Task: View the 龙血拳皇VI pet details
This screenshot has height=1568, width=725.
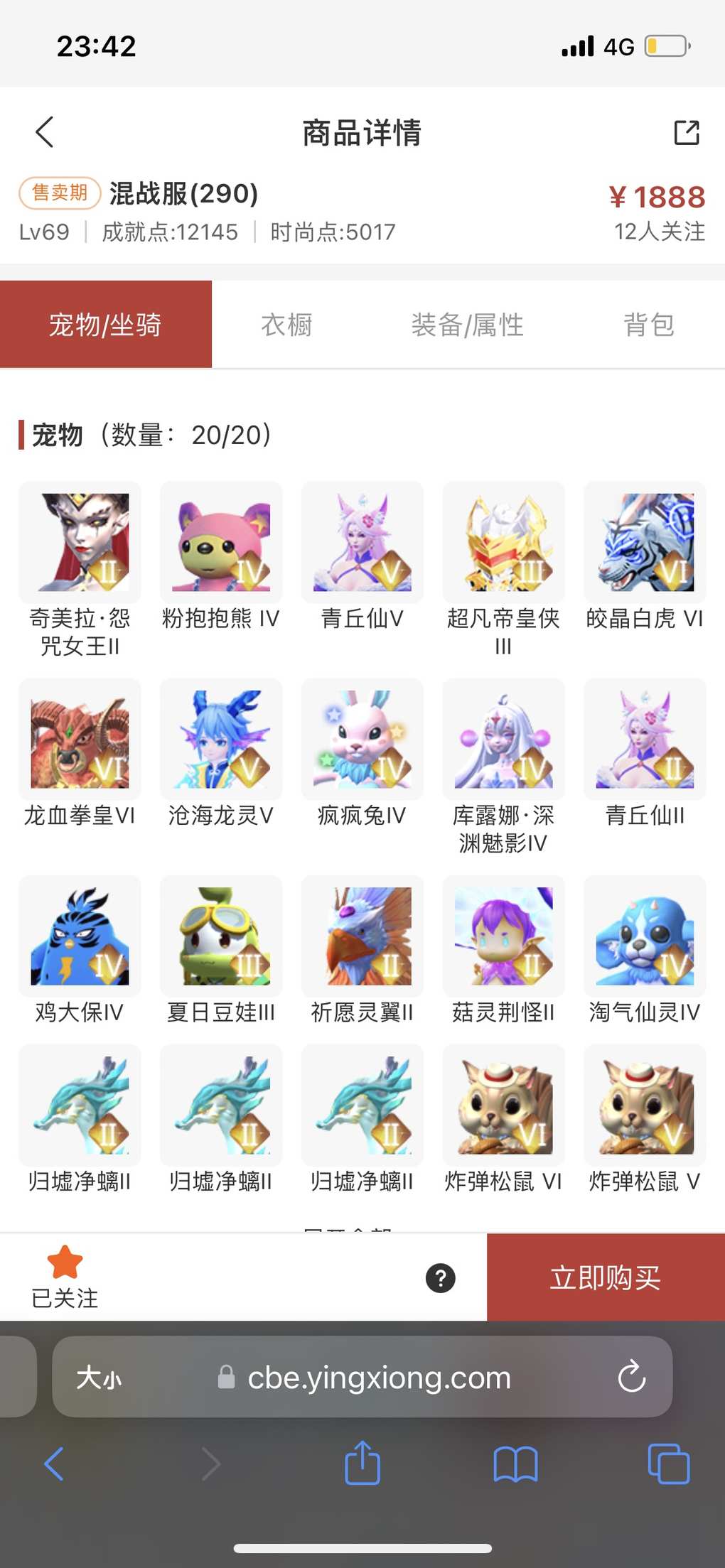Action: click(x=80, y=740)
